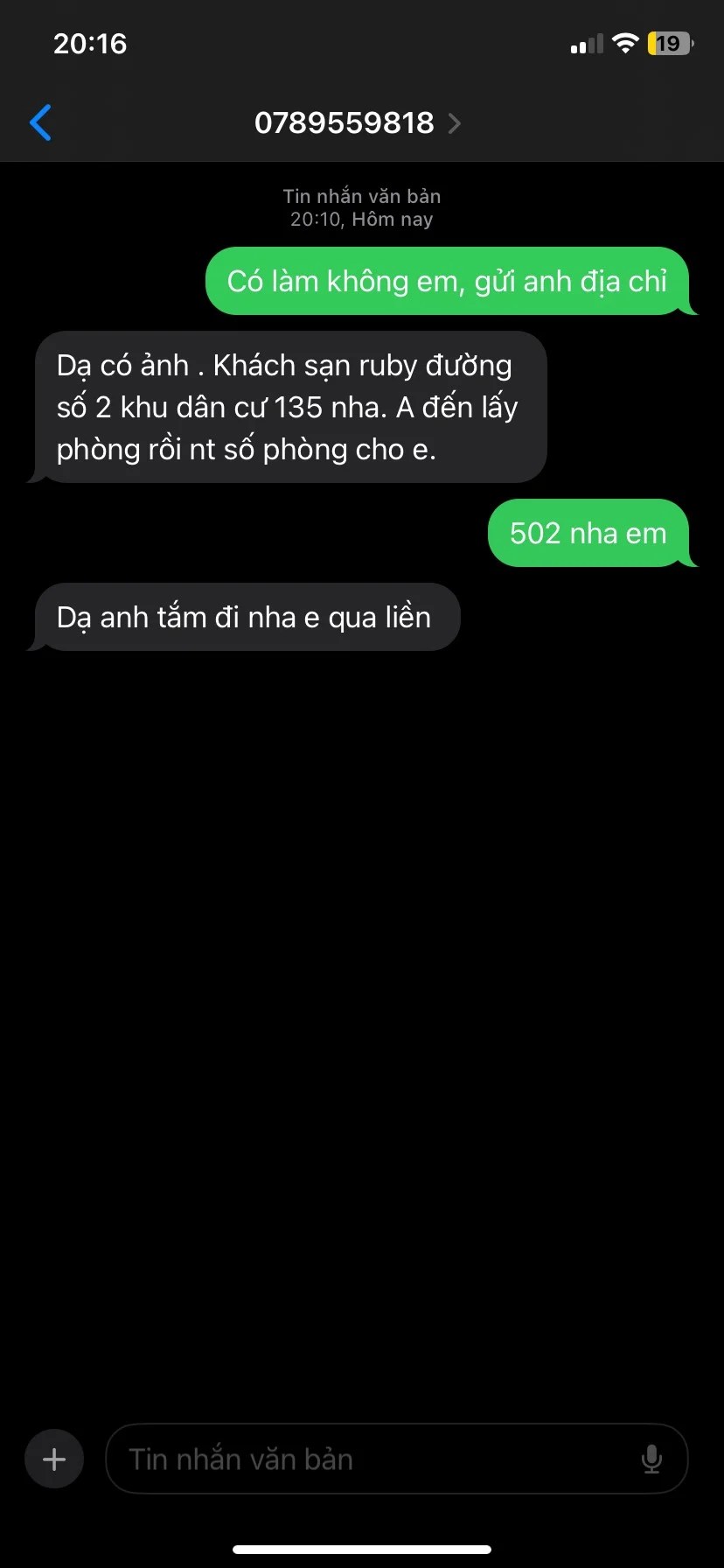Go back to the messages list
This screenshot has width=724, height=1568.
point(40,122)
